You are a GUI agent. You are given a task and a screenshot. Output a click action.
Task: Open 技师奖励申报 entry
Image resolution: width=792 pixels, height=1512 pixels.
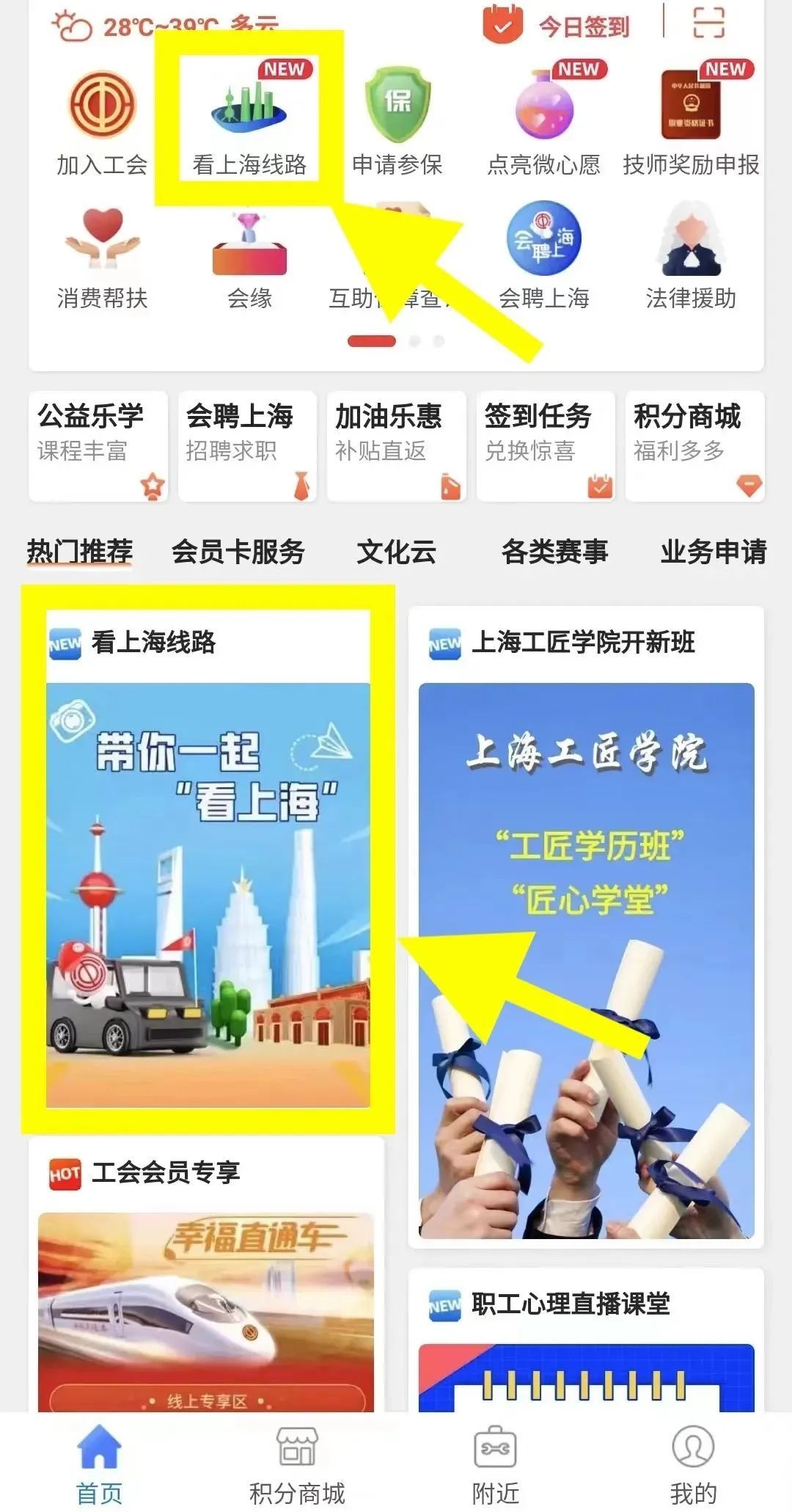[x=691, y=122]
